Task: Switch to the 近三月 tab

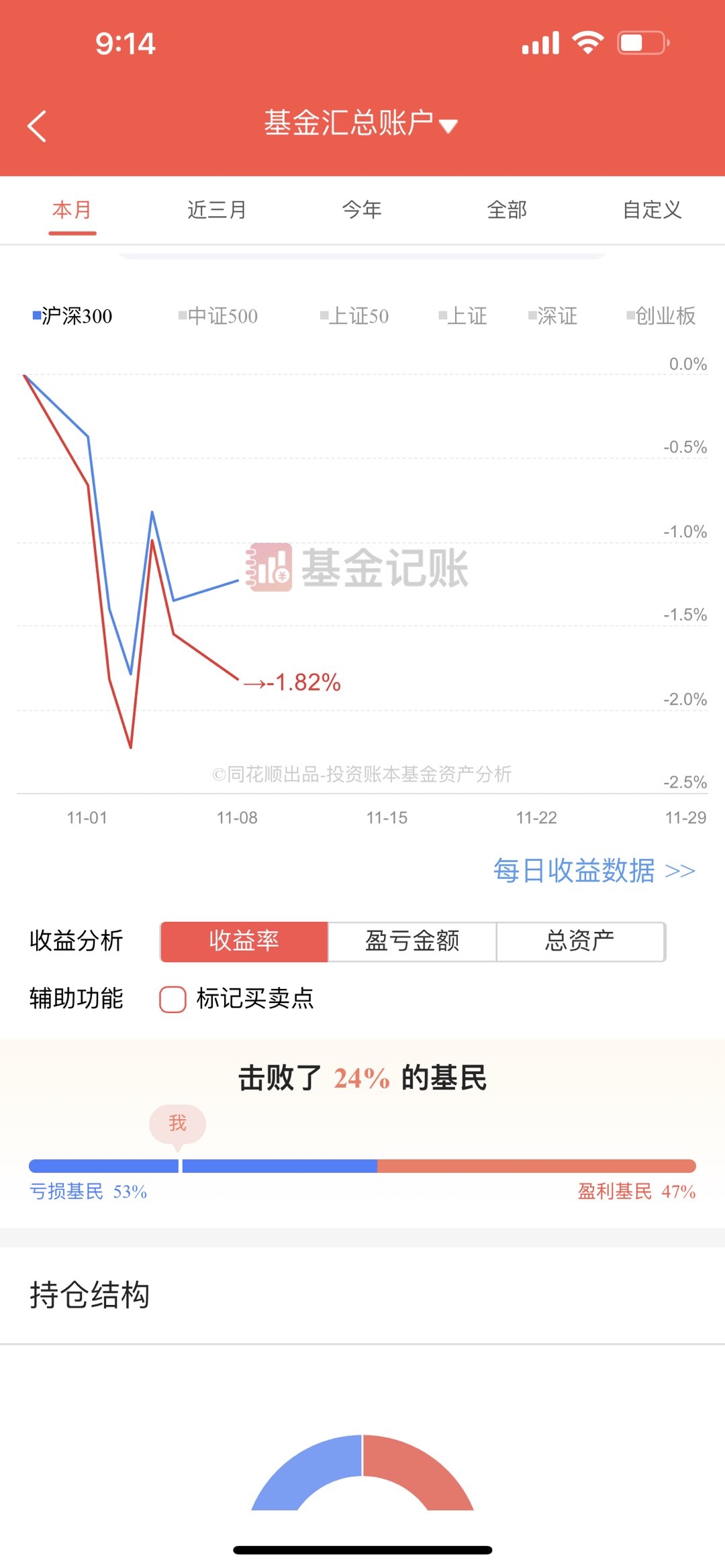Action: 217,210
